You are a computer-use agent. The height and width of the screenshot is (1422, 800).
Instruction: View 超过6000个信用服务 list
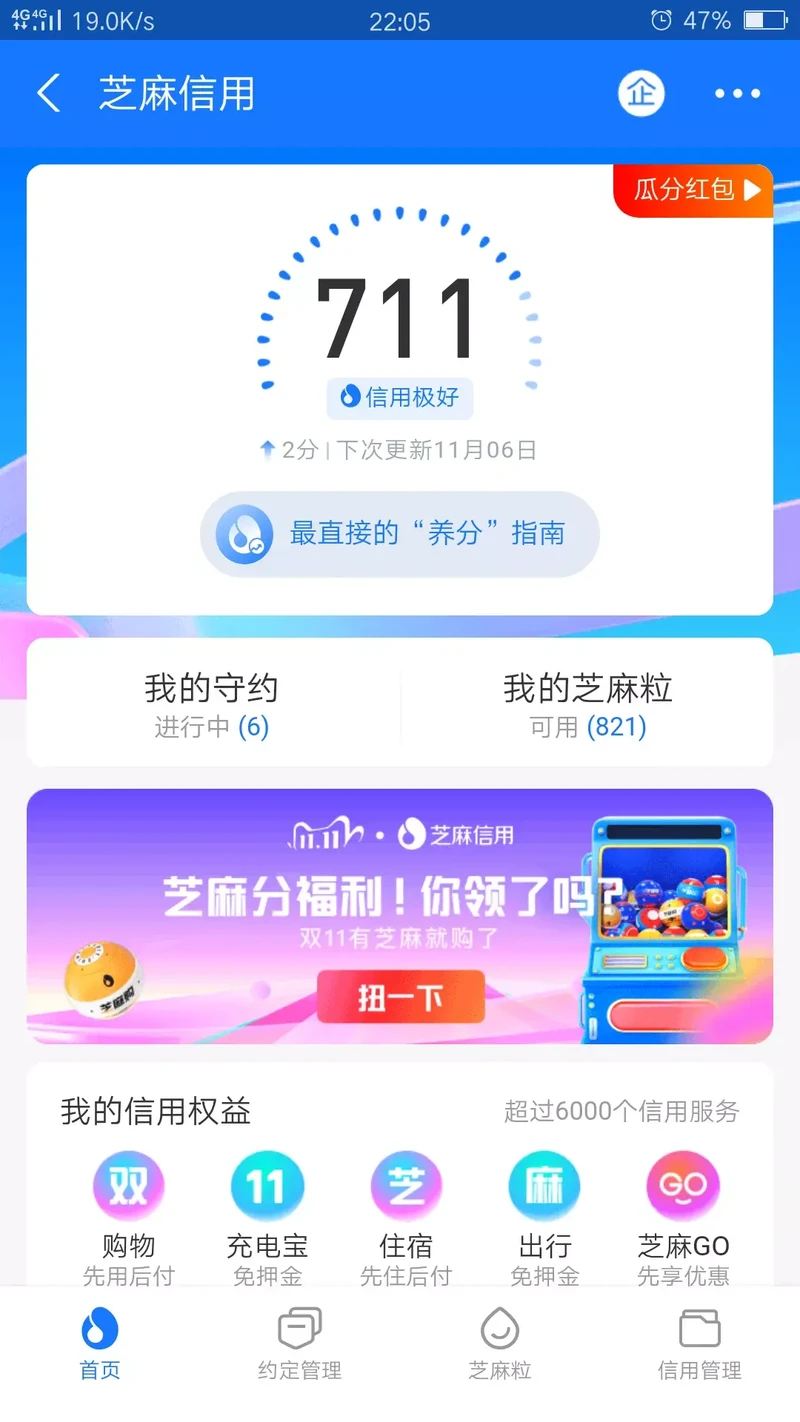point(621,1111)
